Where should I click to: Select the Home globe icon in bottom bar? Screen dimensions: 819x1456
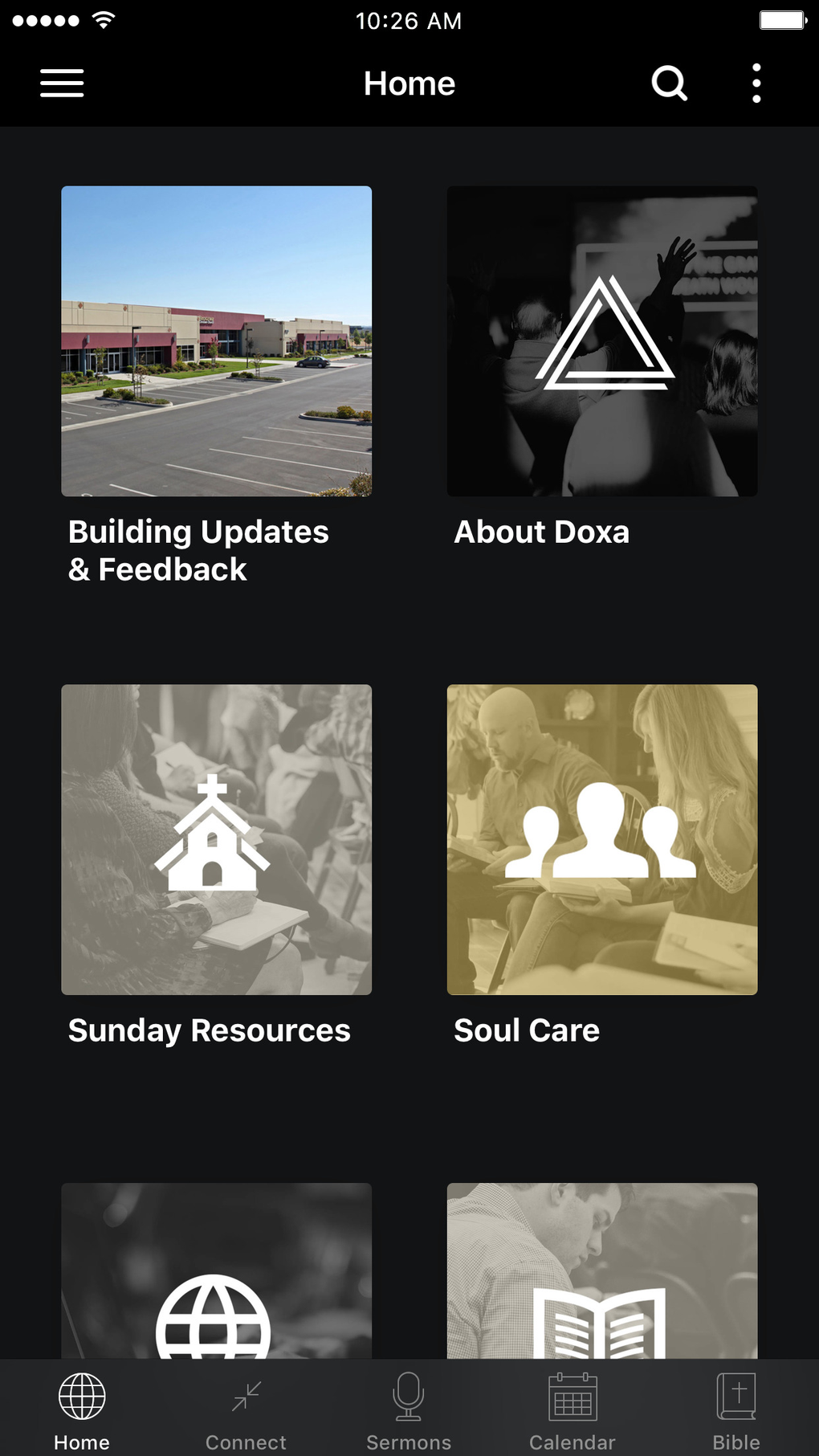tap(81, 1397)
